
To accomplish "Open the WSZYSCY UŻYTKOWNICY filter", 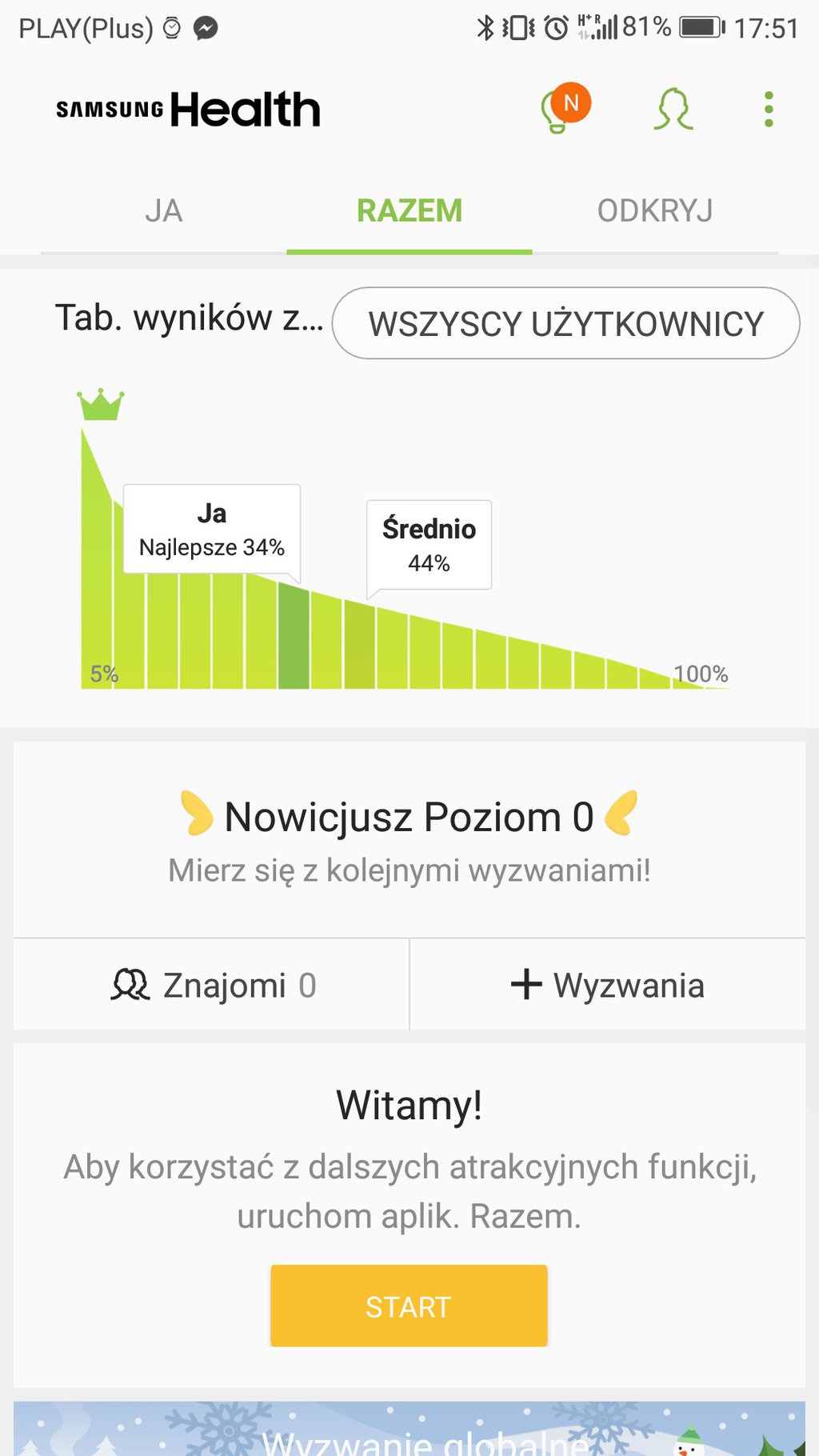I will (566, 323).
